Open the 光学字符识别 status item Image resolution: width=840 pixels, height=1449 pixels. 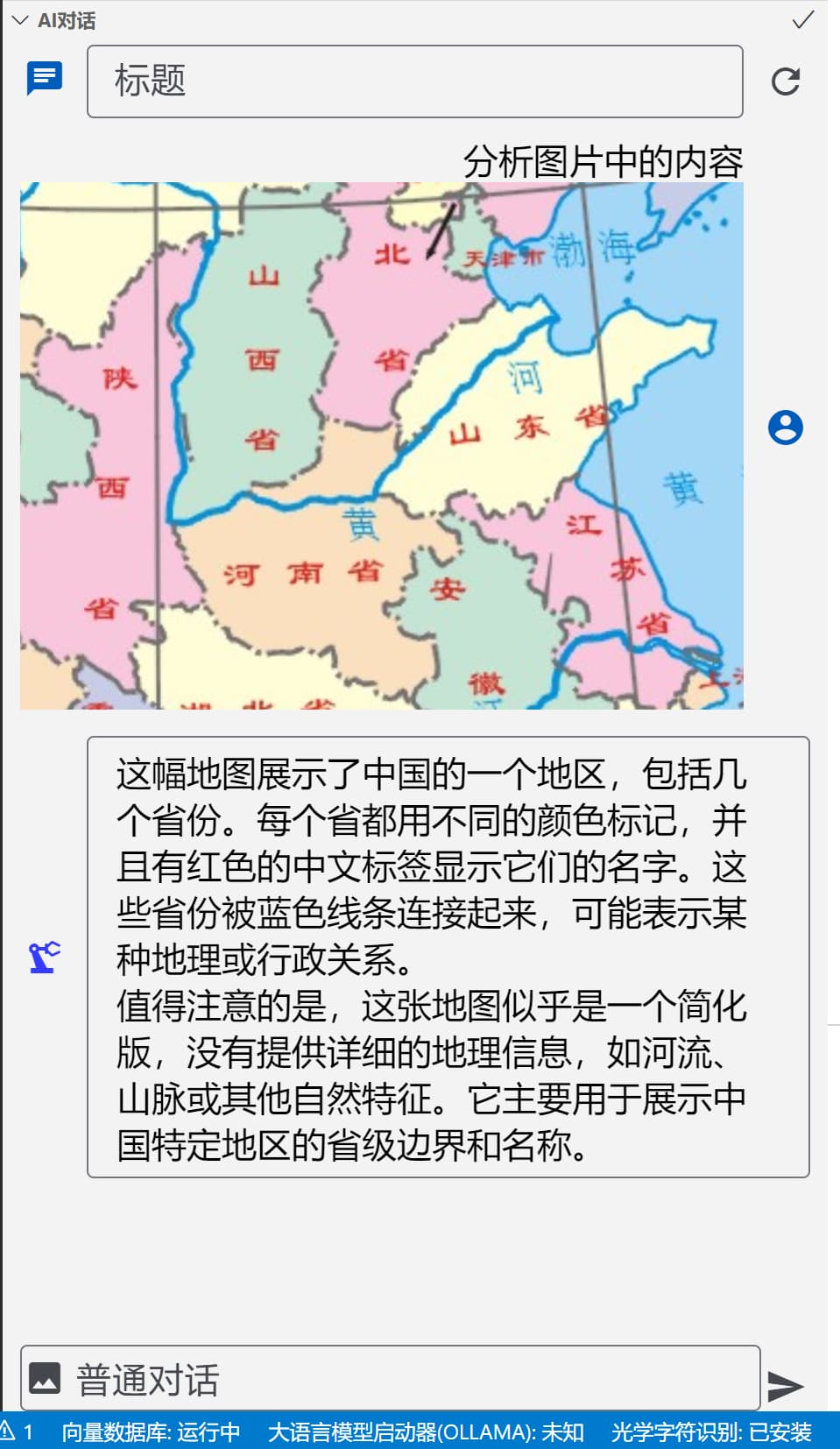(x=711, y=1431)
